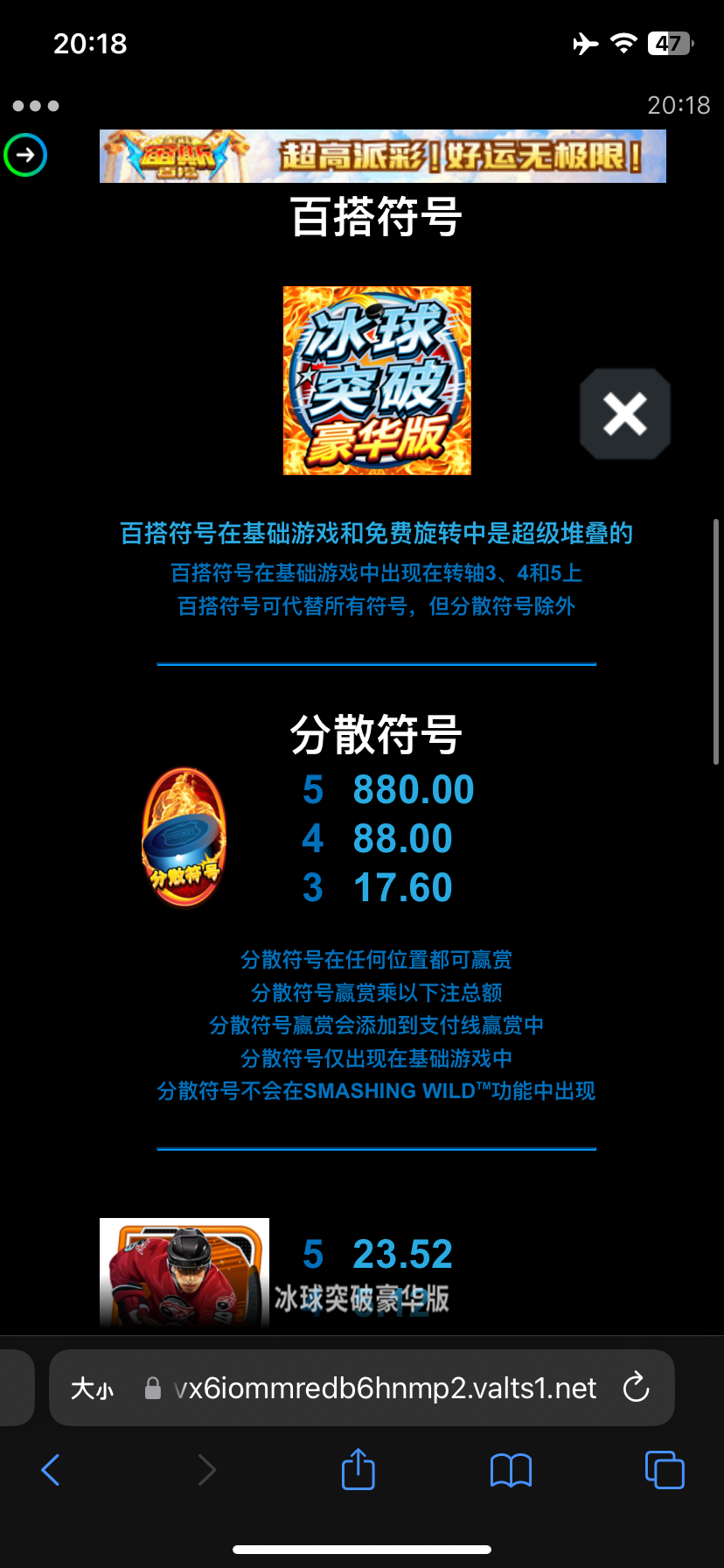Screen dimensions: 724x1568
Task: Open the three-dots menu
Action: pyautogui.click(x=36, y=106)
